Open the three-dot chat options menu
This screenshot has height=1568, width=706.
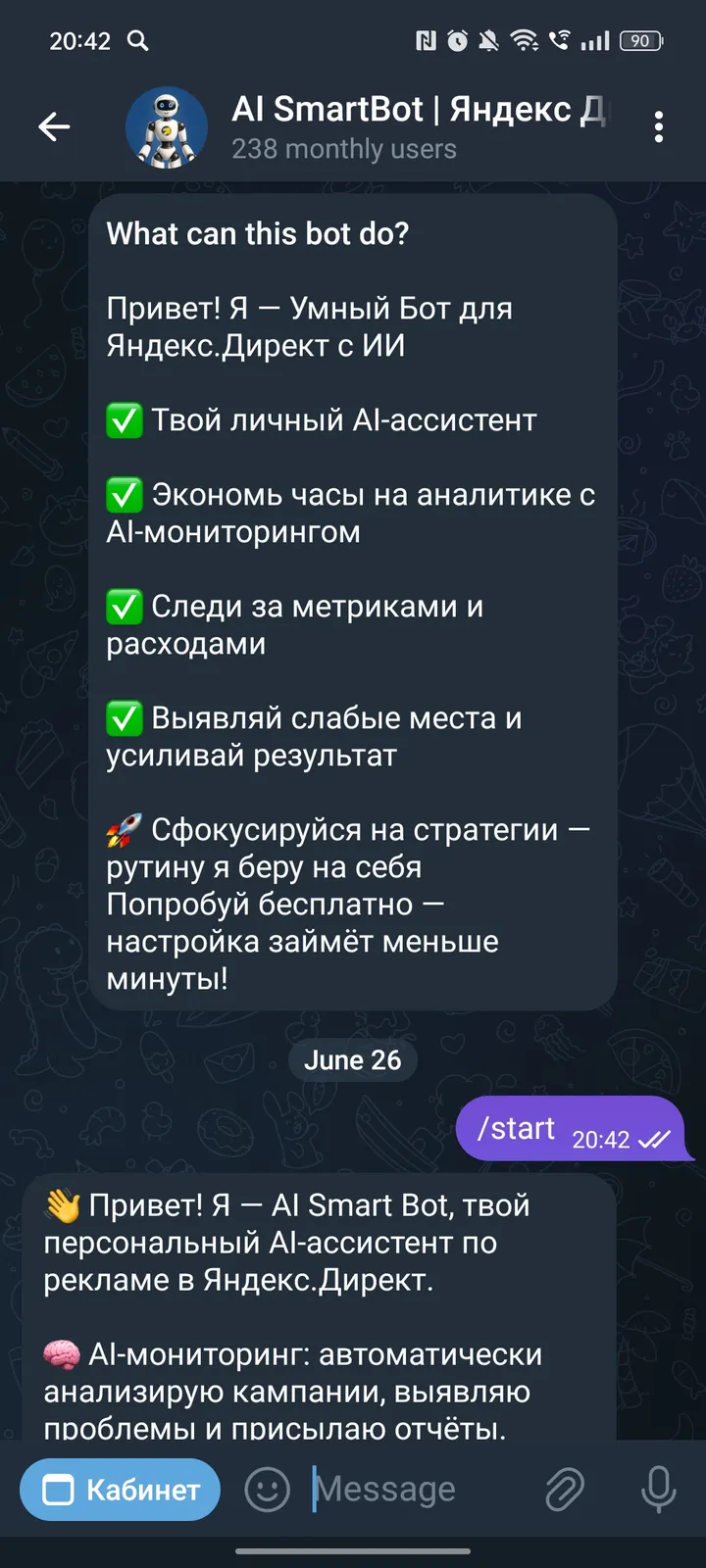(x=658, y=126)
